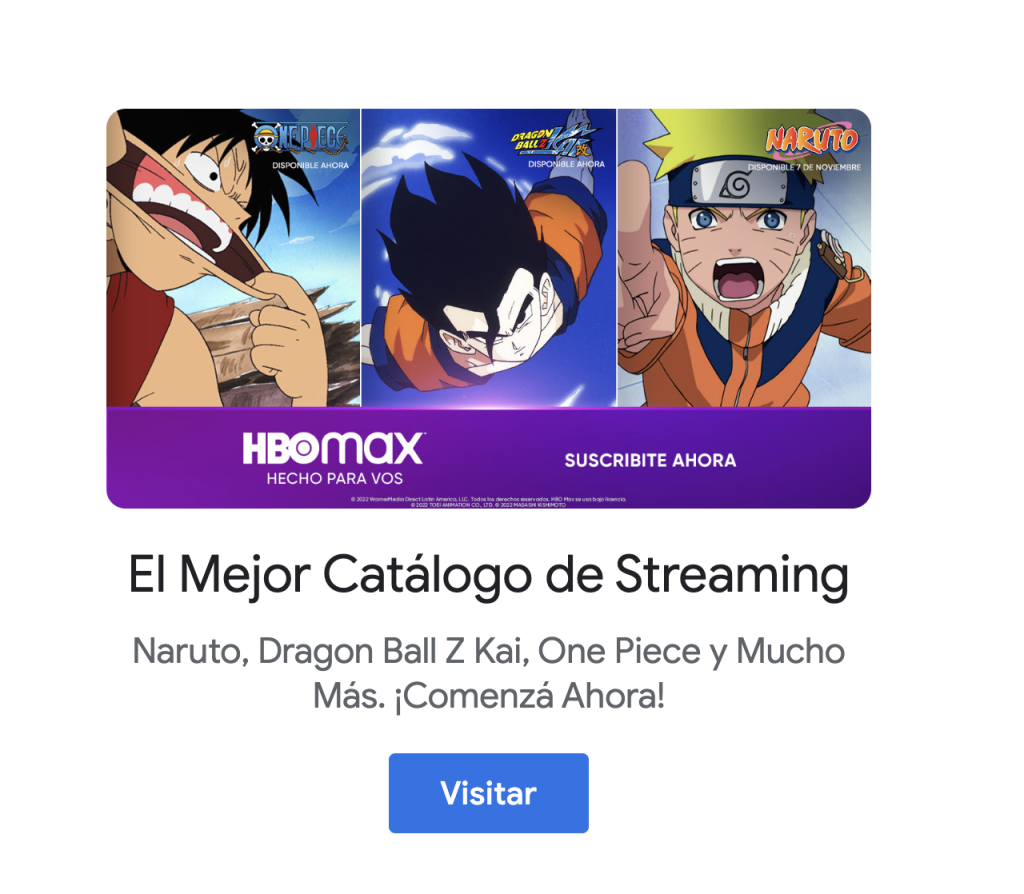Screen dimensions: 1024x894
Task: Open the HBO Max anime banner image
Action: pos(488,308)
